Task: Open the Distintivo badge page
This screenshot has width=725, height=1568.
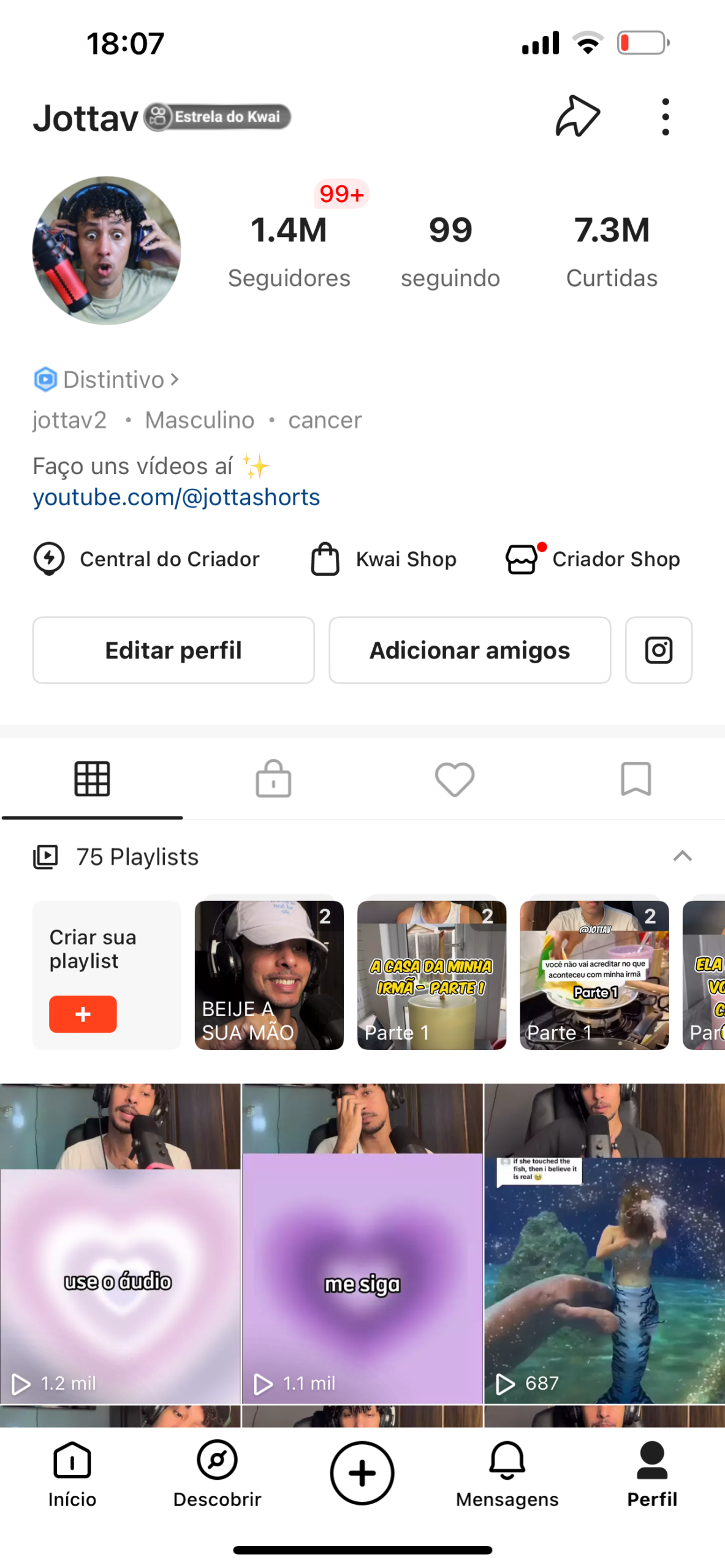Action: click(107, 380)
